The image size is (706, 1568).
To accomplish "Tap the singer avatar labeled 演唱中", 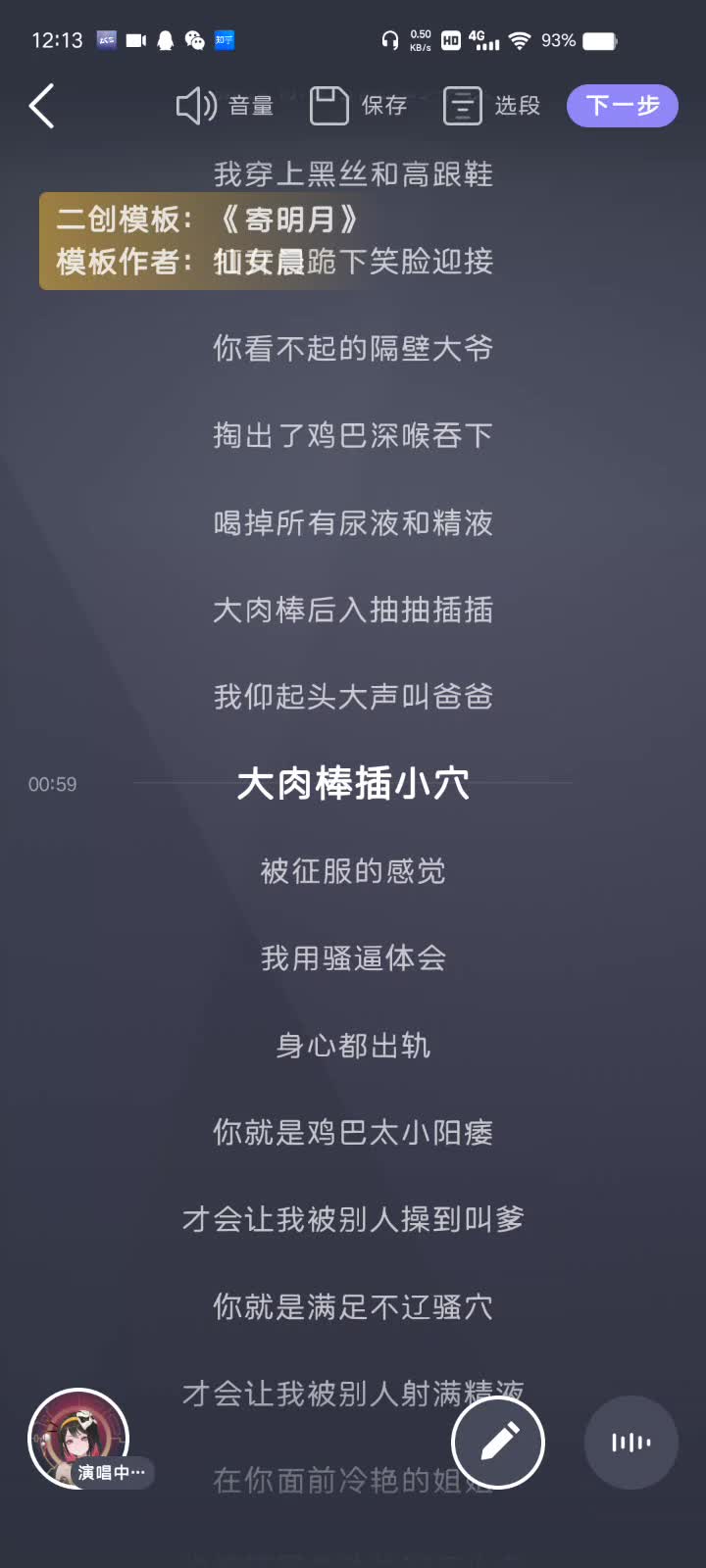I will tap(78, 1438).
